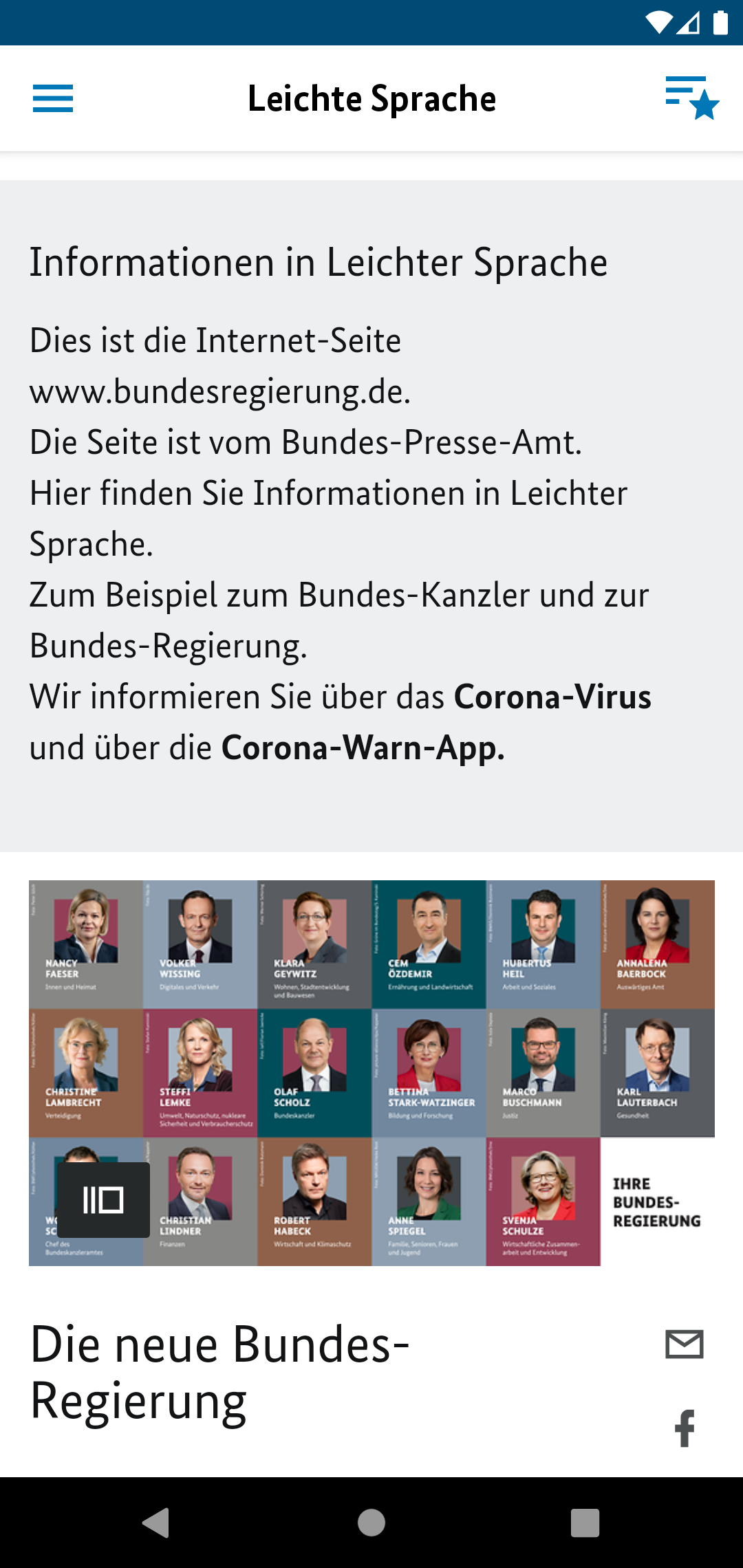
Task: Open the Corona-Virus link
Action: coord(552,697)
